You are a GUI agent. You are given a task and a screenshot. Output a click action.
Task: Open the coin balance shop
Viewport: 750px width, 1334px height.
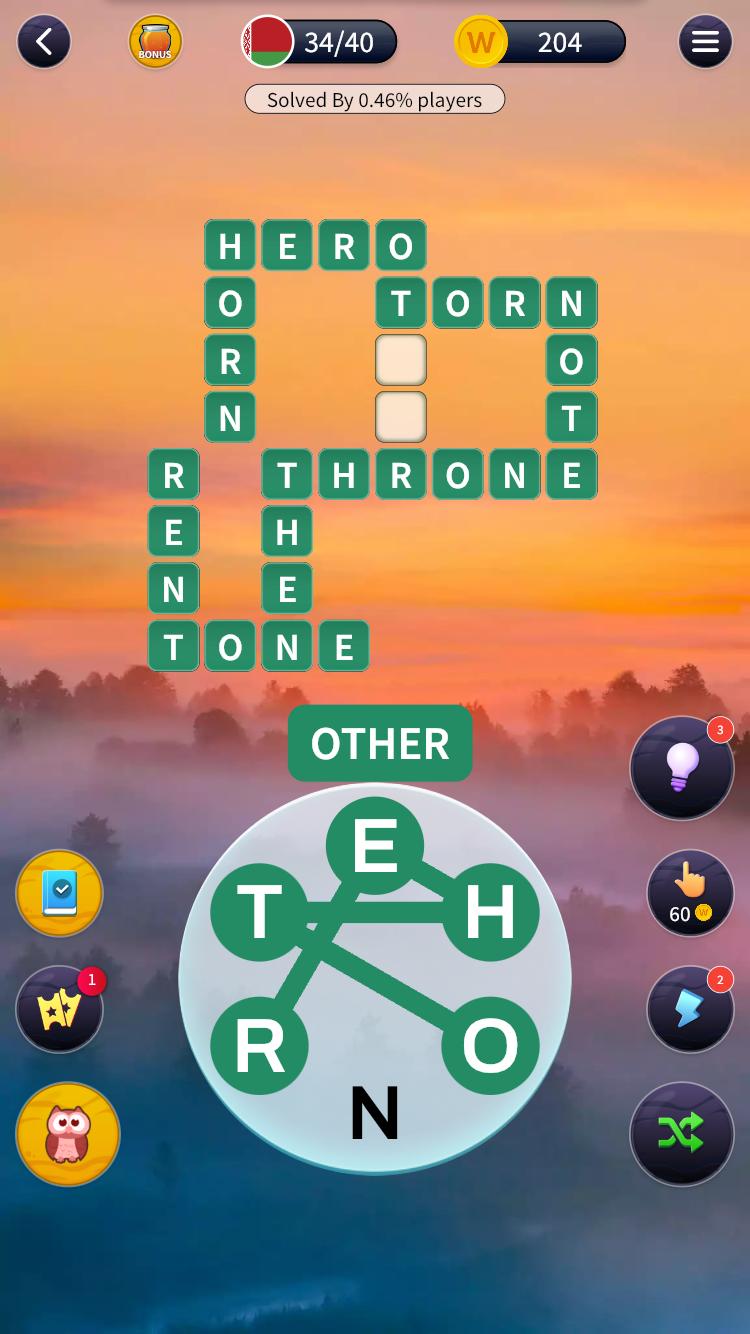click(540, 43)
